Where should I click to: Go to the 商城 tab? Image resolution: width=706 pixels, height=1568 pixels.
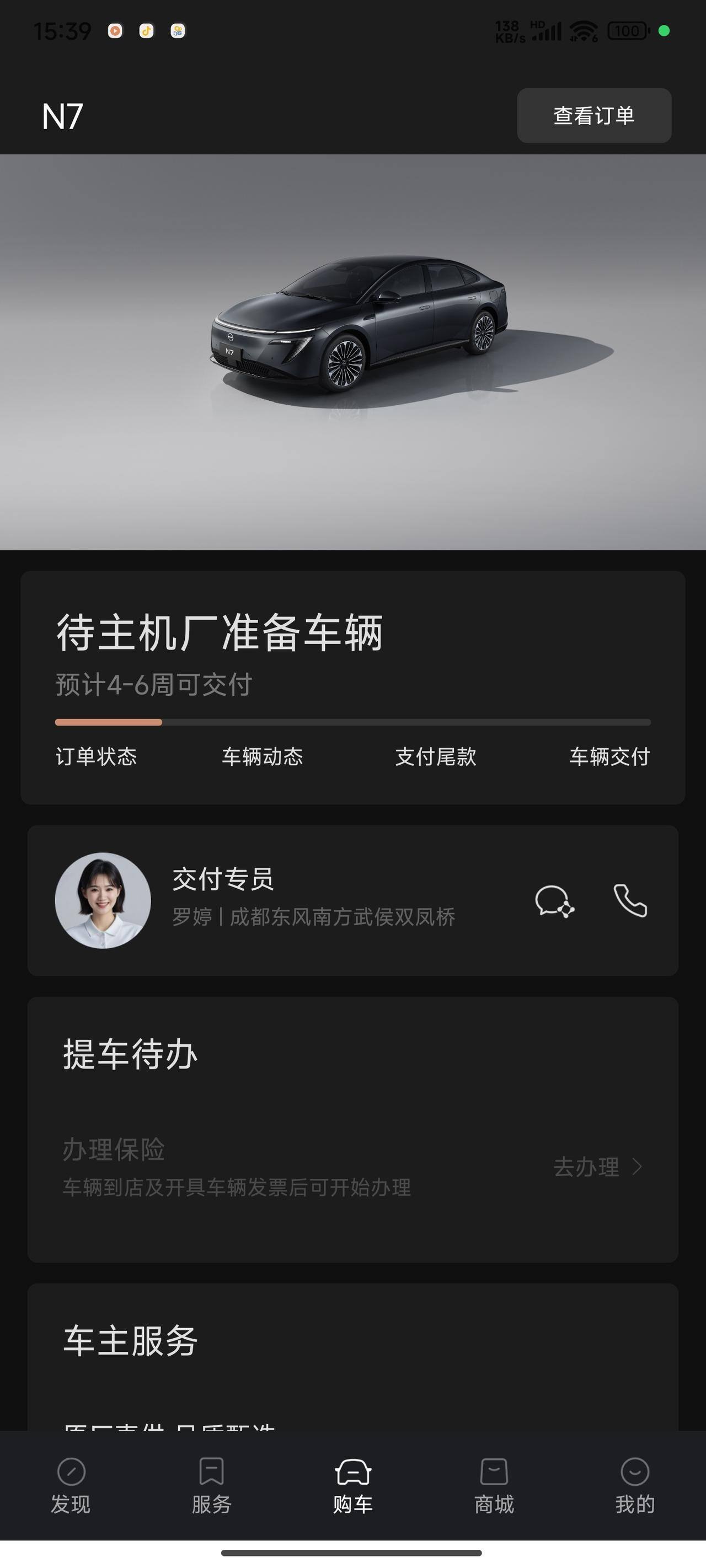494,1486
